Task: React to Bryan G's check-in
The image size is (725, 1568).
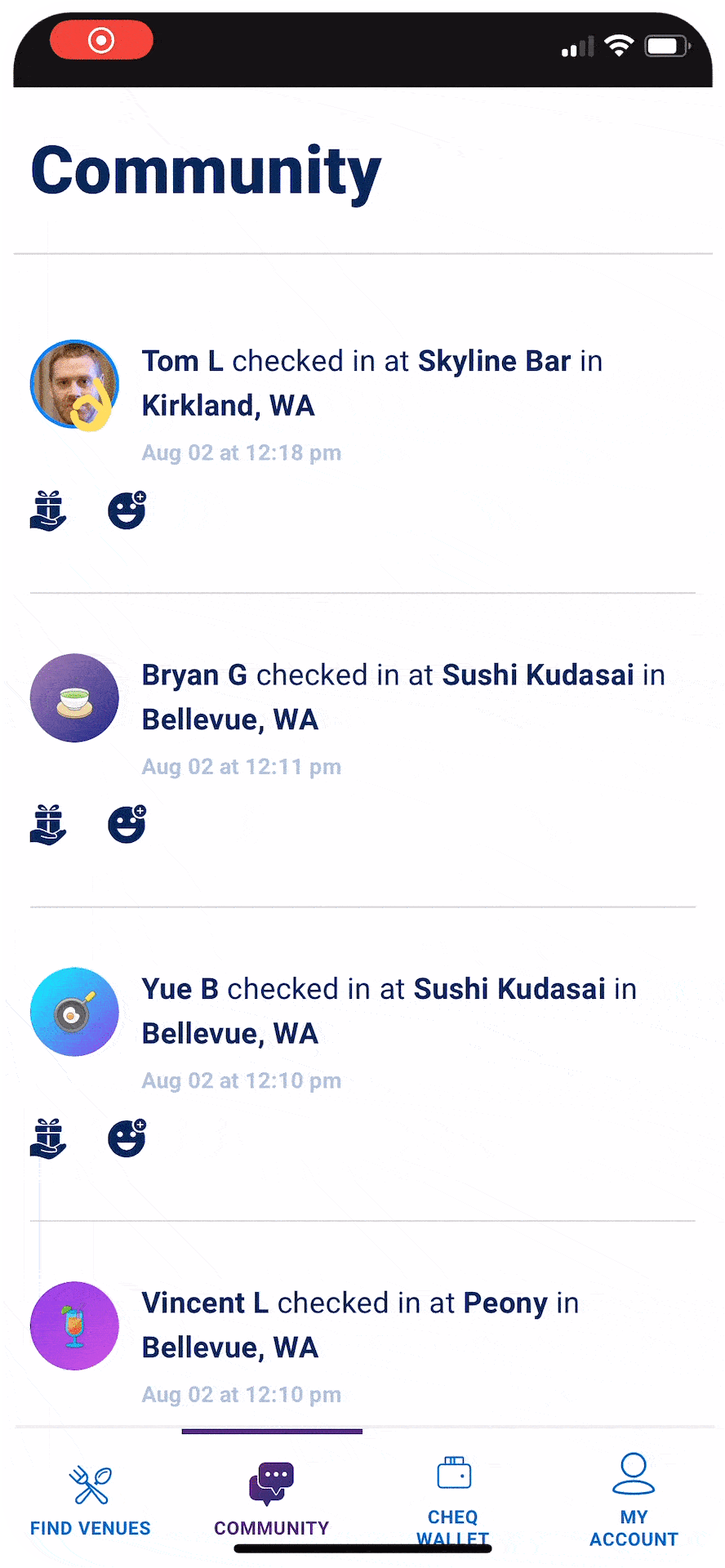Action: pyautogui.click(x=127, y=824)
